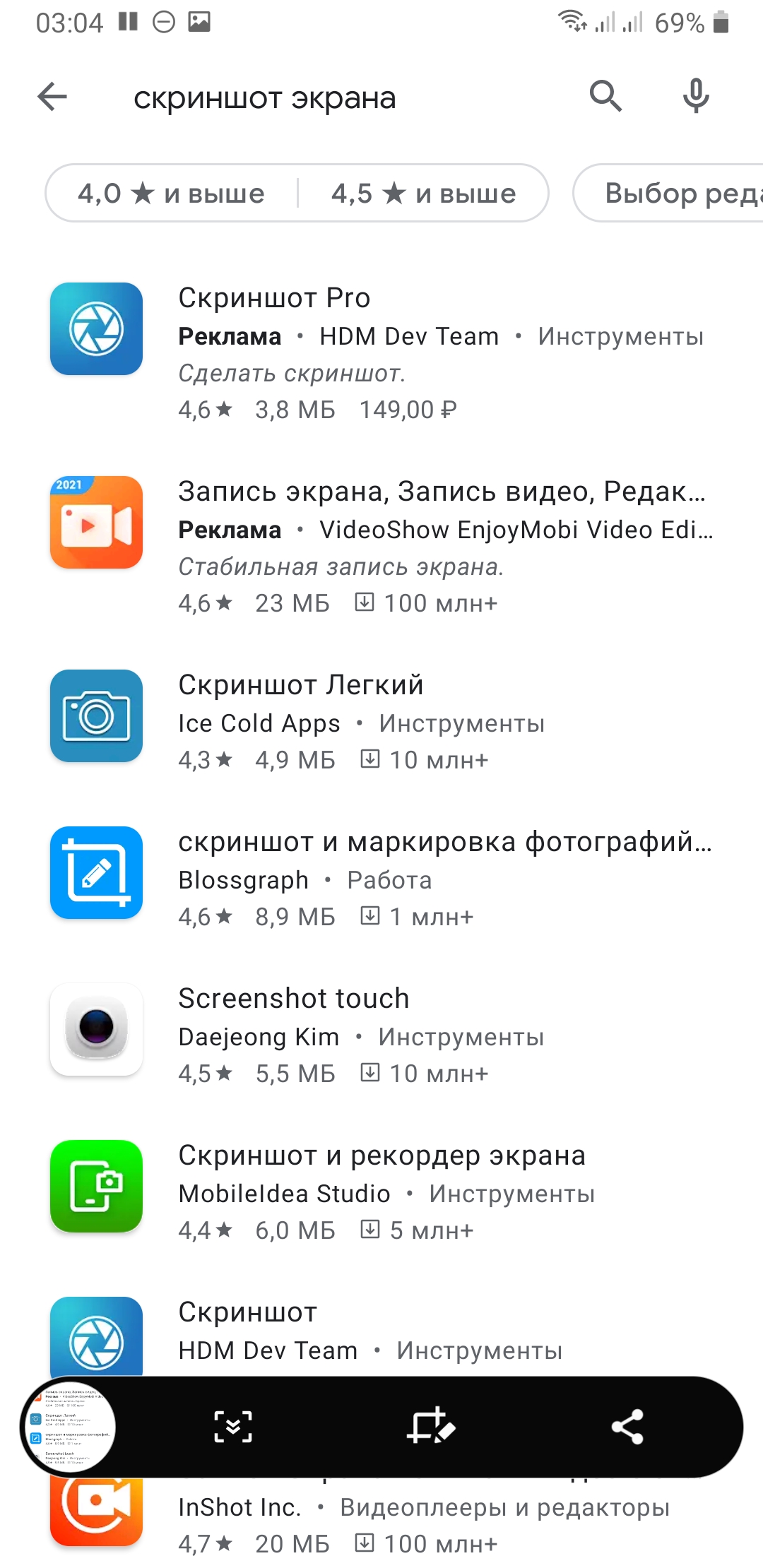Open Screenshot touch by Daejeong Kim
763x1568 pixels.
pos(381,1035)
